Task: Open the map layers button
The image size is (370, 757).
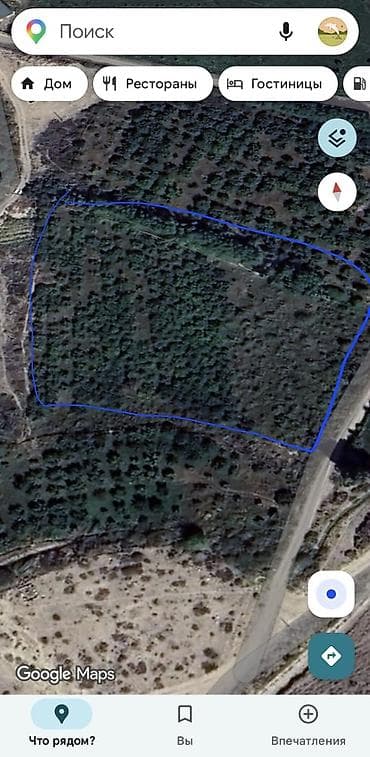Action: [337, 138]
